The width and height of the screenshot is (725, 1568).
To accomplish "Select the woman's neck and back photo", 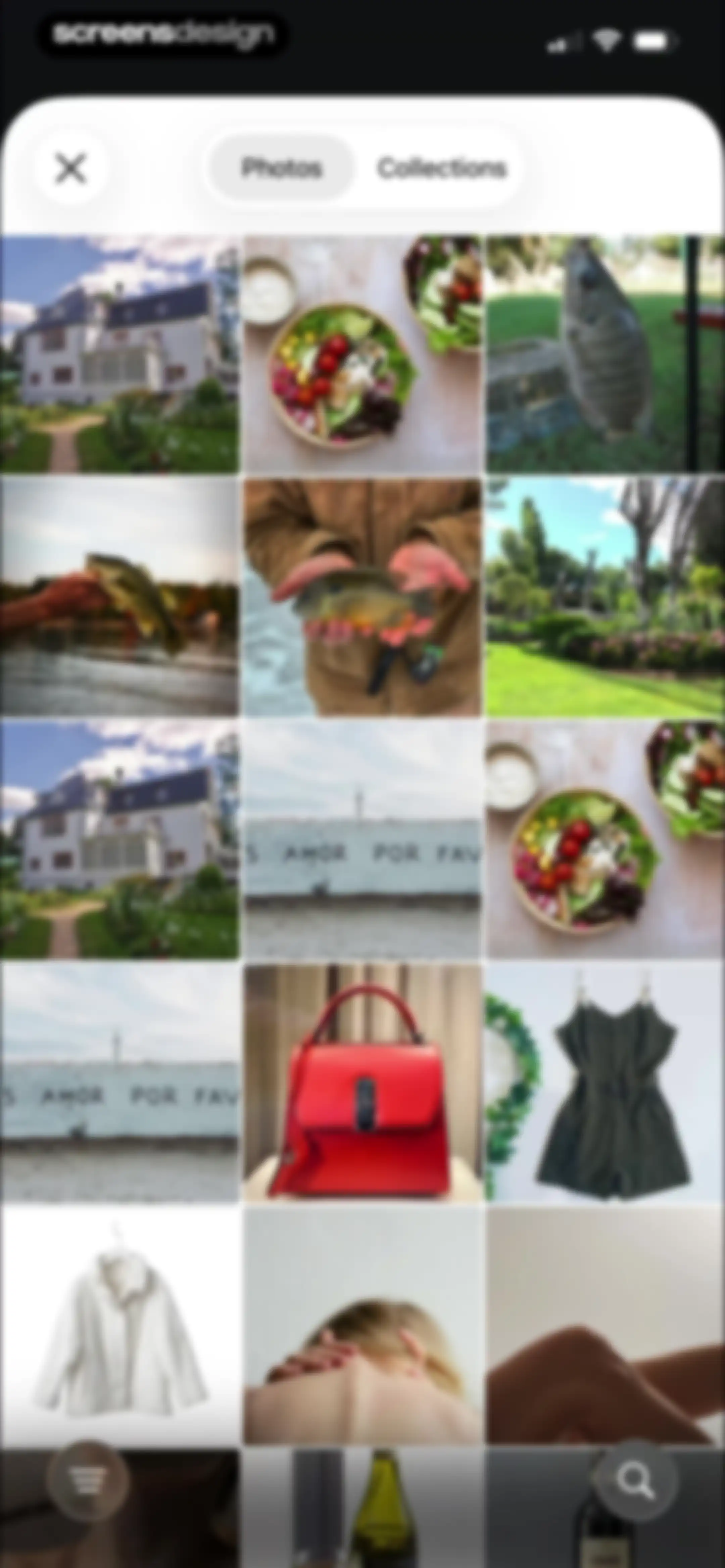I will tap(362, 1325).
